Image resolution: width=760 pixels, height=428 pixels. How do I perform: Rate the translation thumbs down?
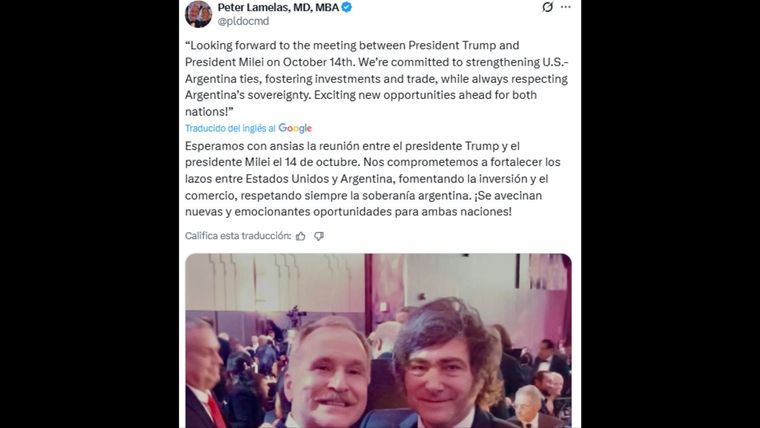[x=319, y=236]
